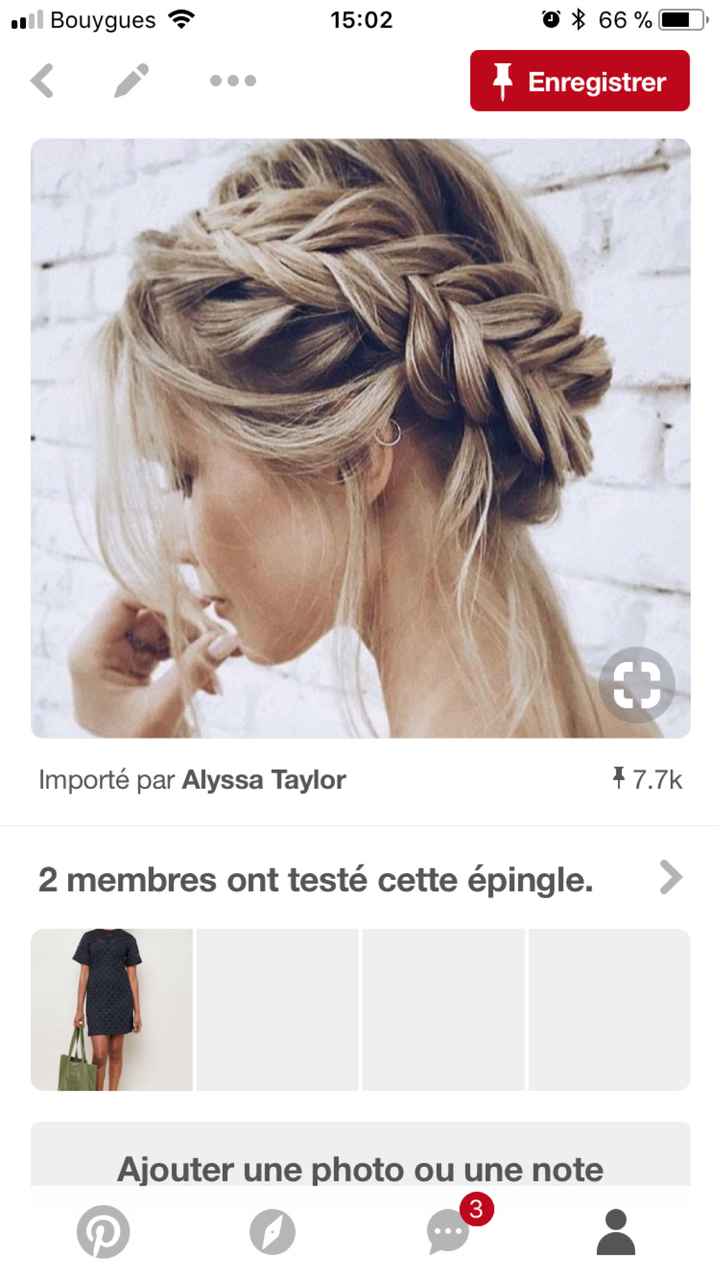Go back using the left chevron
720x1280 pixels.
pos(42,80)
